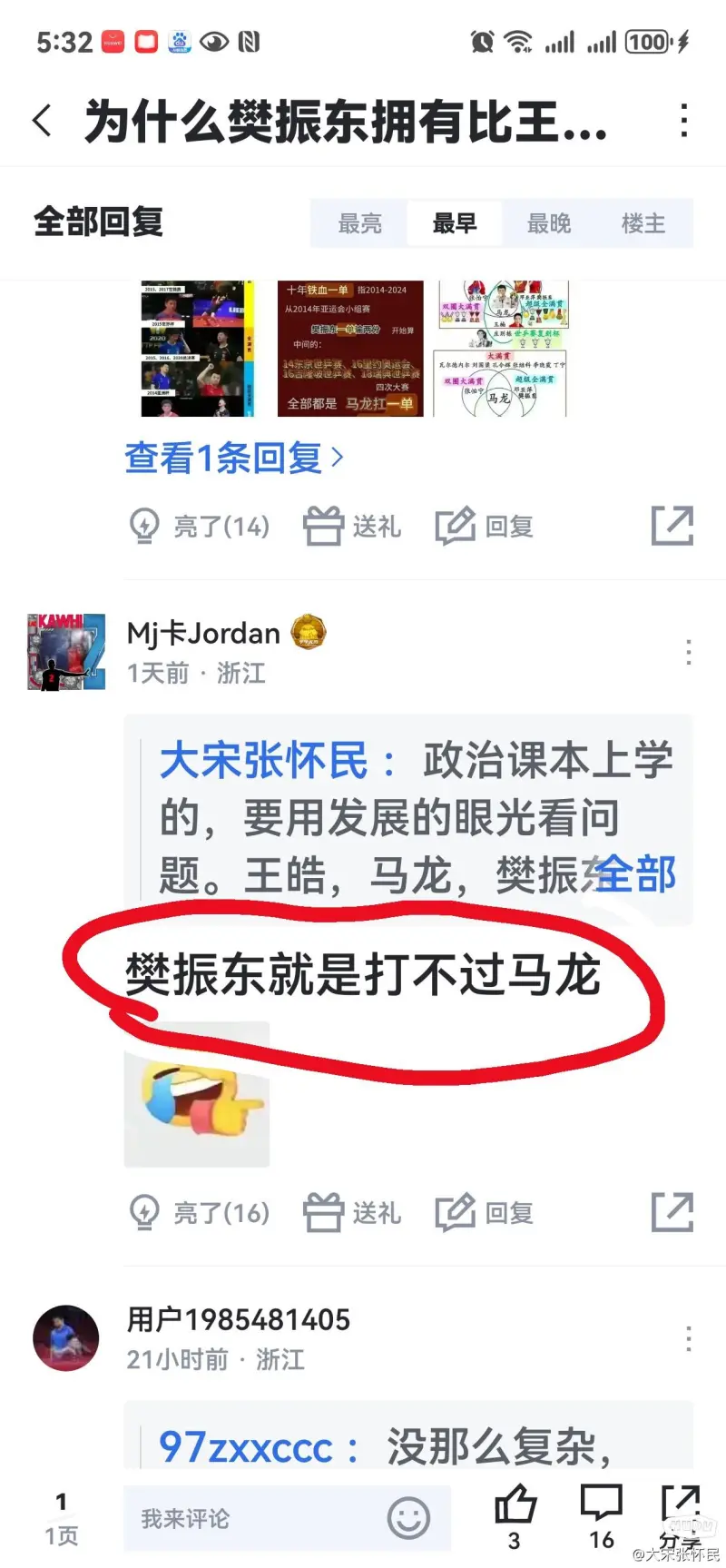The width and height of the screenshot is (726, 1568).
Task: Open Mj卡Jordan's avatar
Action: [66, 652]
